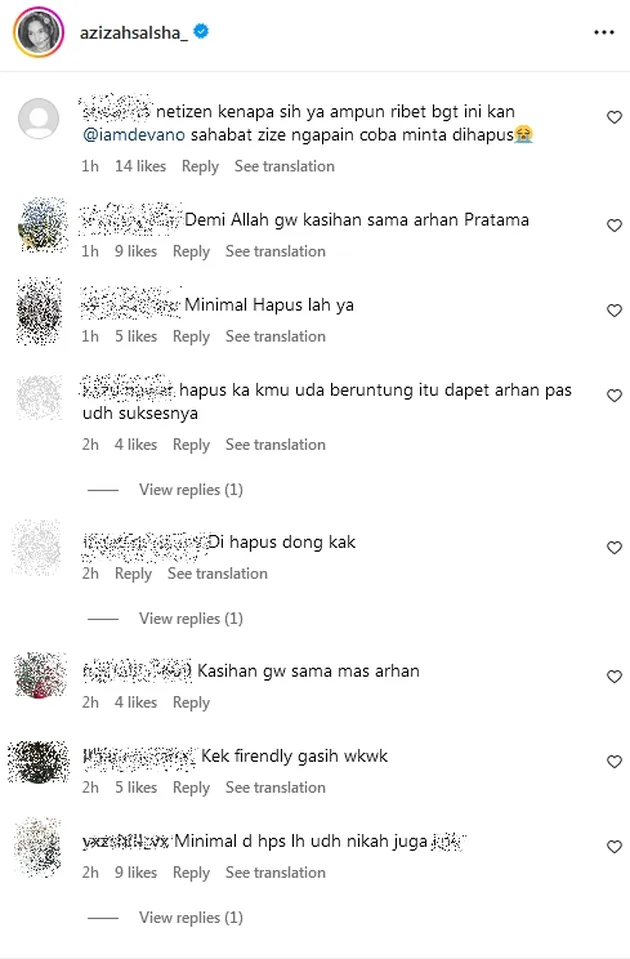Like the 'Di hapus dong kak' comment
630x959 pixels.
pyautogui.click(x=614, y=548)
